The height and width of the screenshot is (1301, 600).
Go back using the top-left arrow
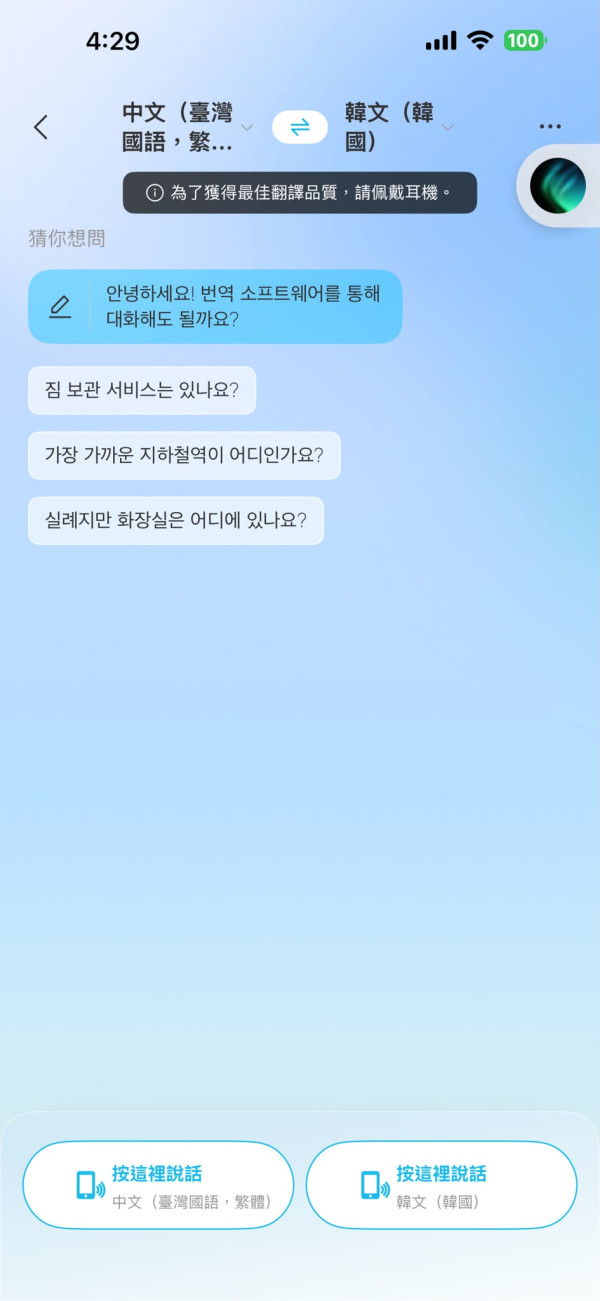coord(41,127)
